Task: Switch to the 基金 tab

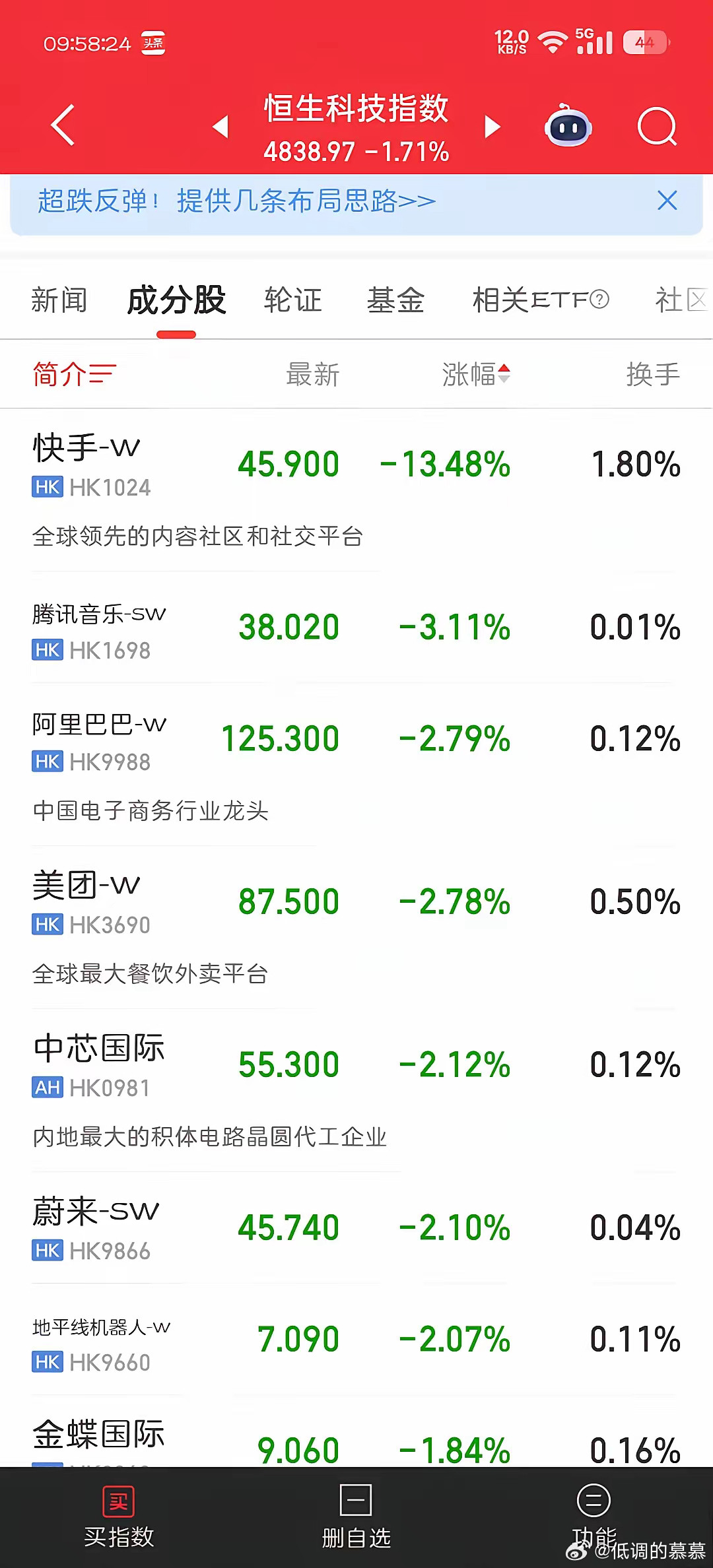Action: click(x=395, y=299)
